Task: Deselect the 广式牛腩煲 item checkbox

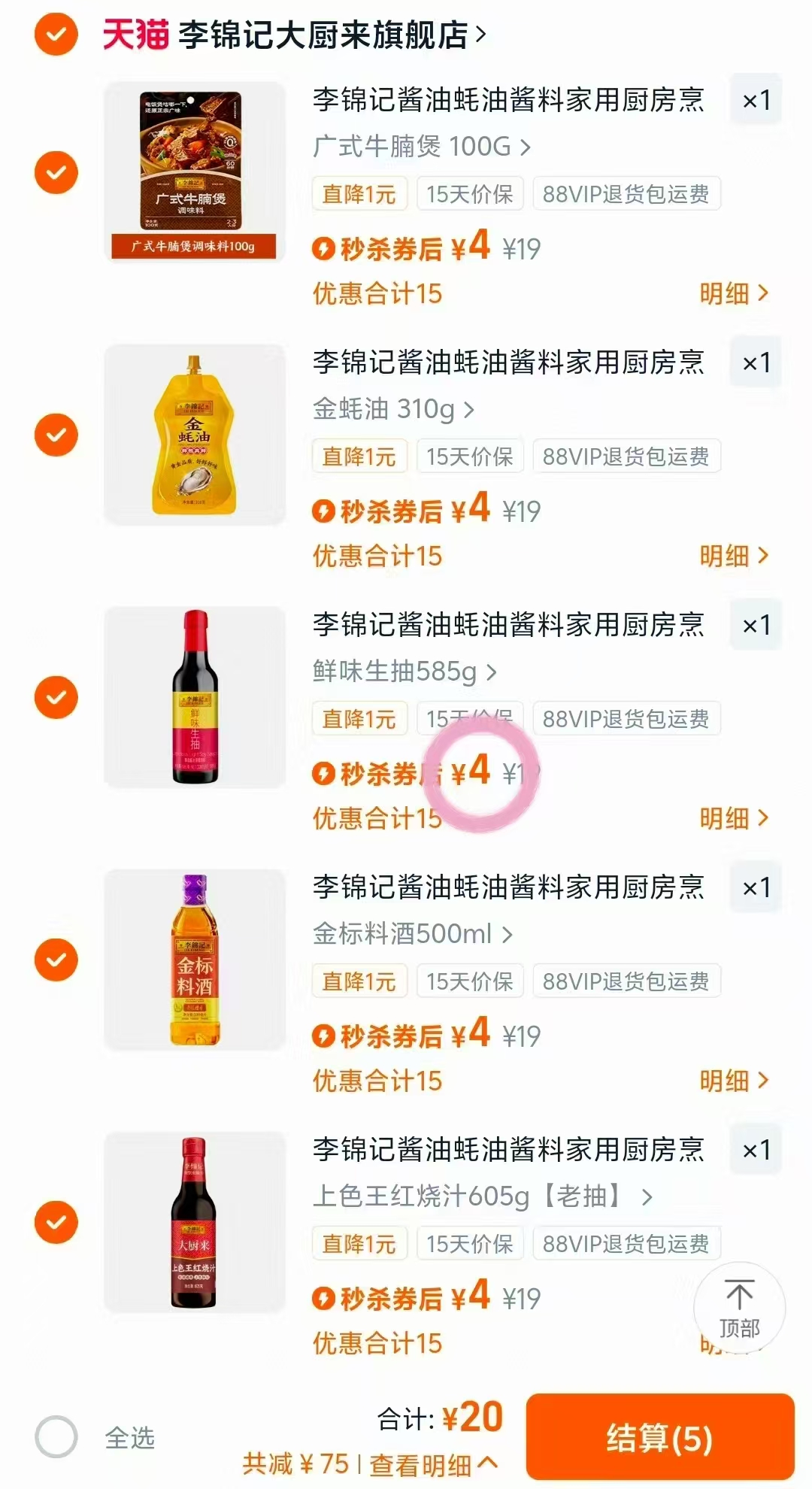Action: coord(56,171)
